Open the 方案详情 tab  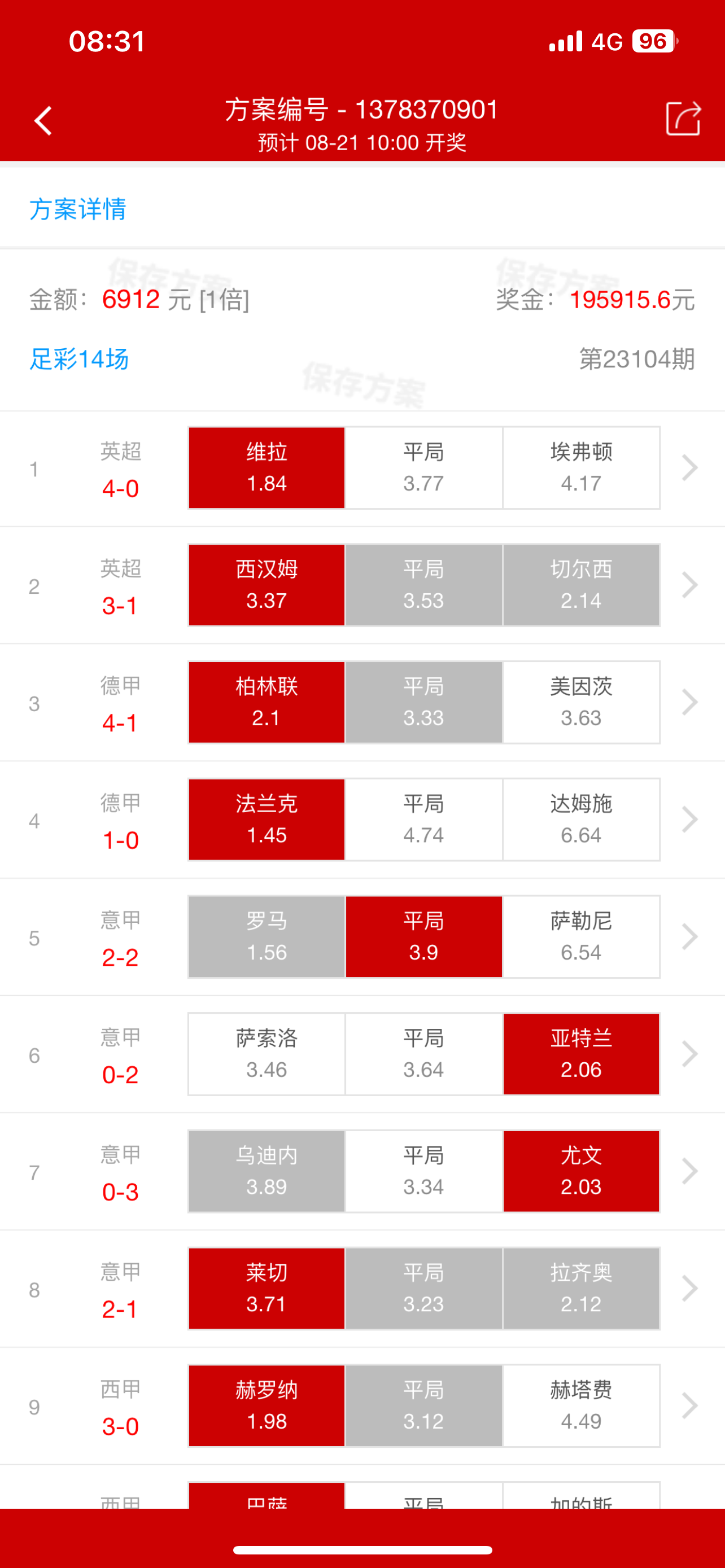(x=78, y=209)
